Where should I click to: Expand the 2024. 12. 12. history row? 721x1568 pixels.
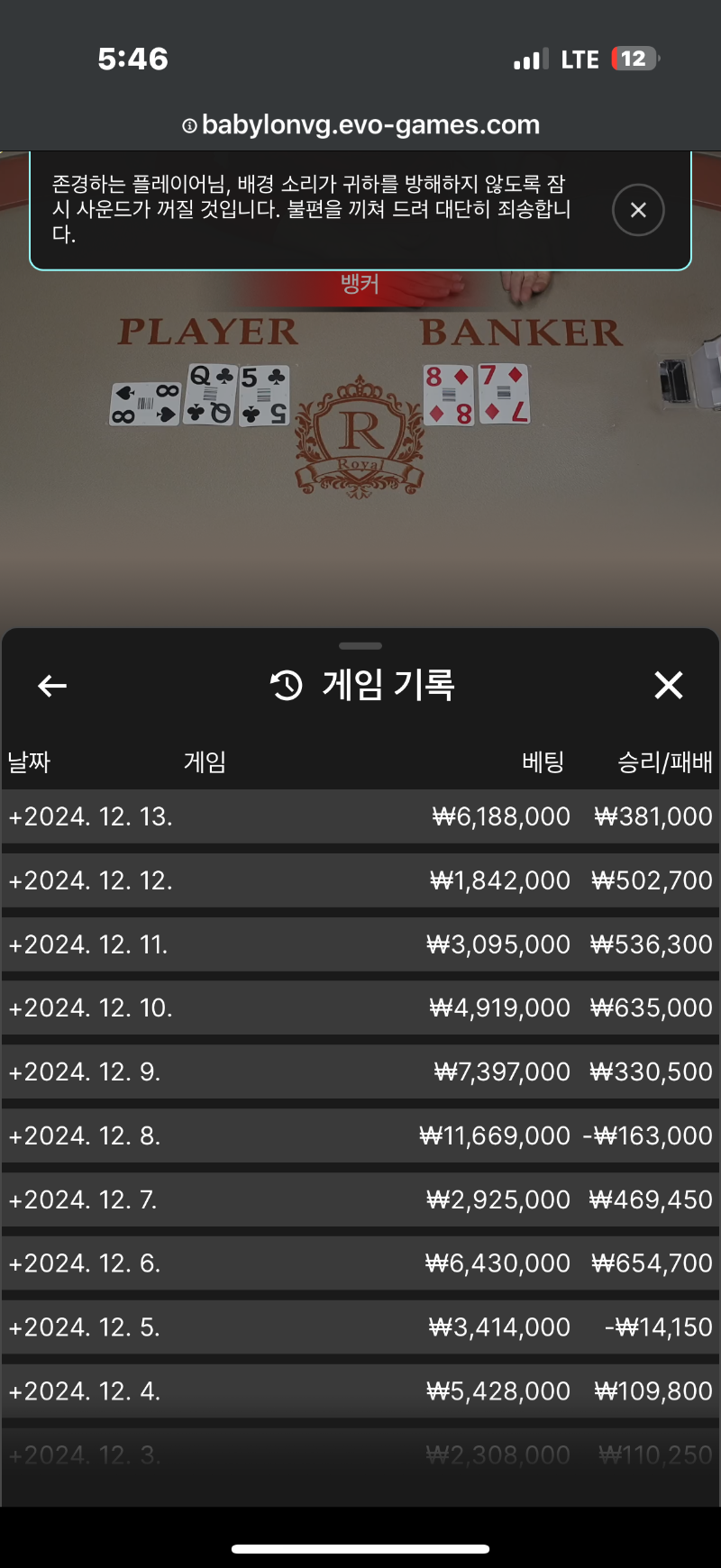360,880
